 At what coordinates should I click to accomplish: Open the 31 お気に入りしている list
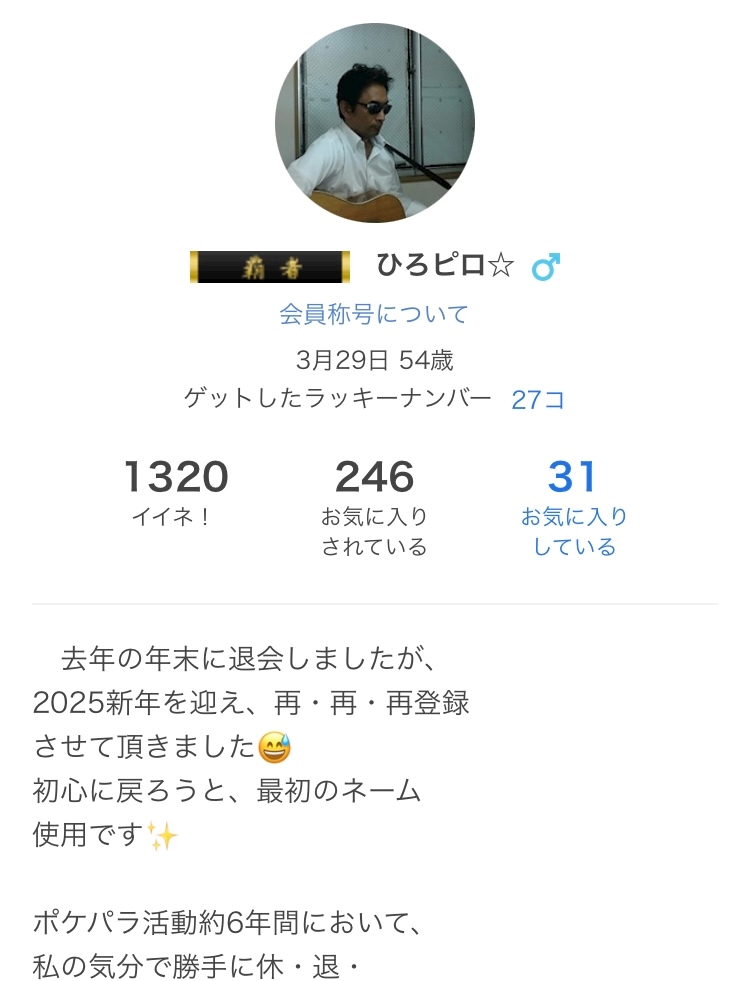[574, 507]
